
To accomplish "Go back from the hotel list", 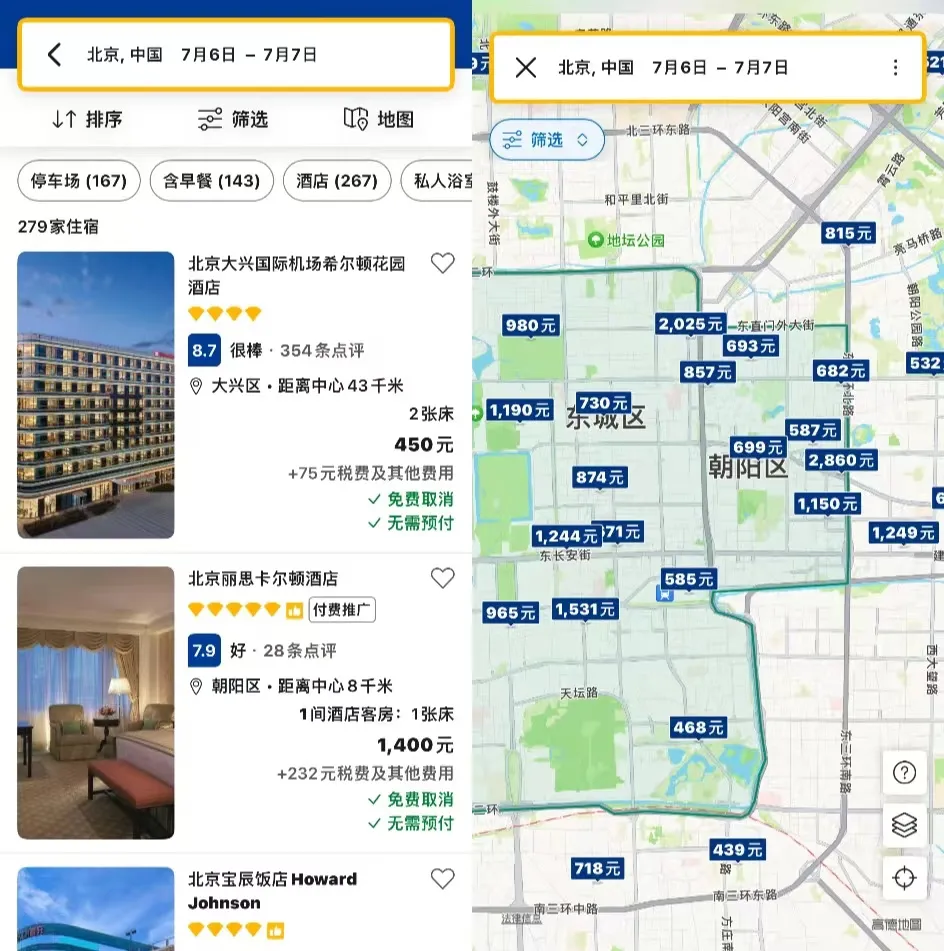I will [x=54, y=55].
